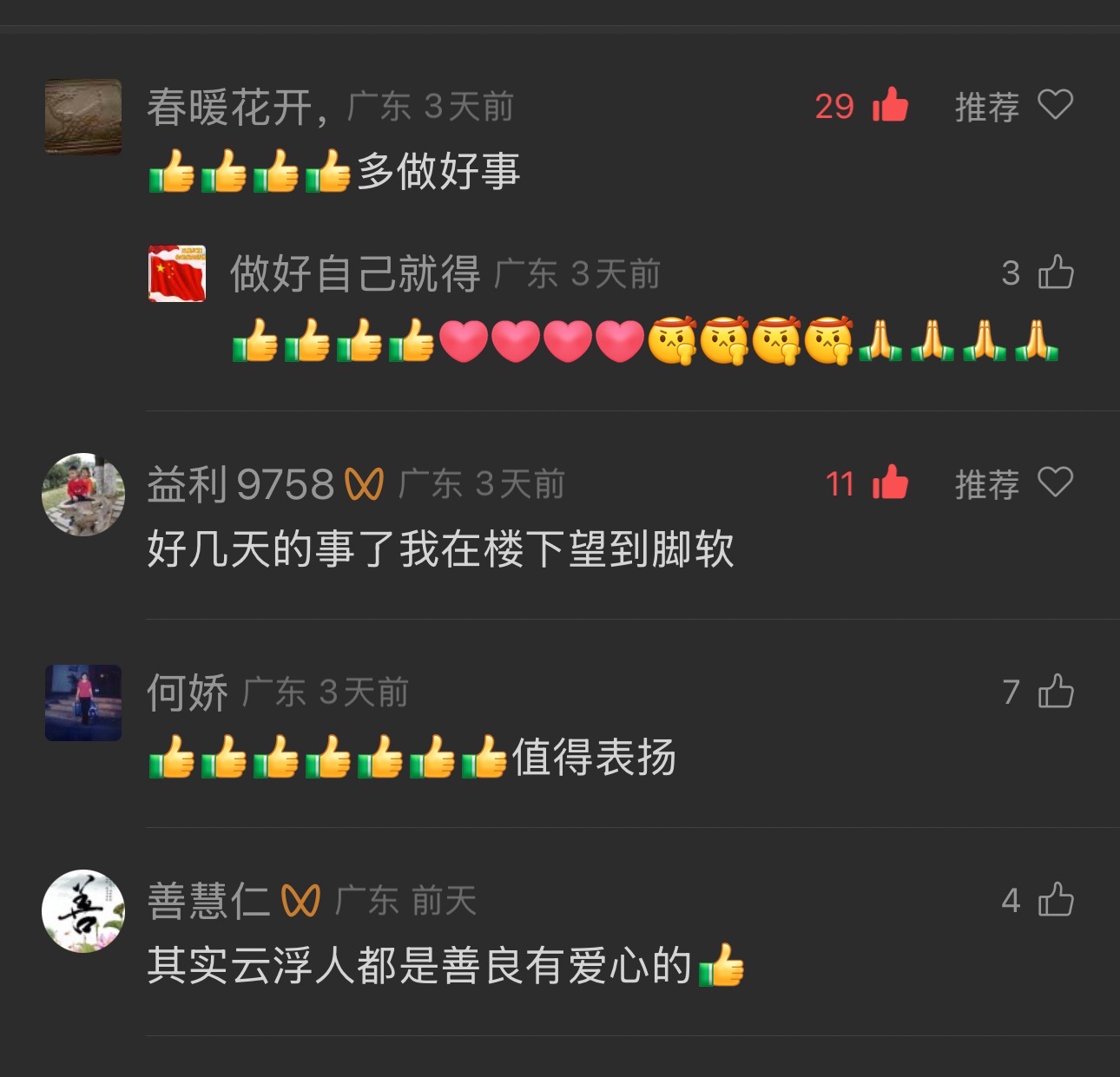Unlike 春暖花开's comment with 29 likes
Screen dimensions: 1120x1077
coord(890,105)
